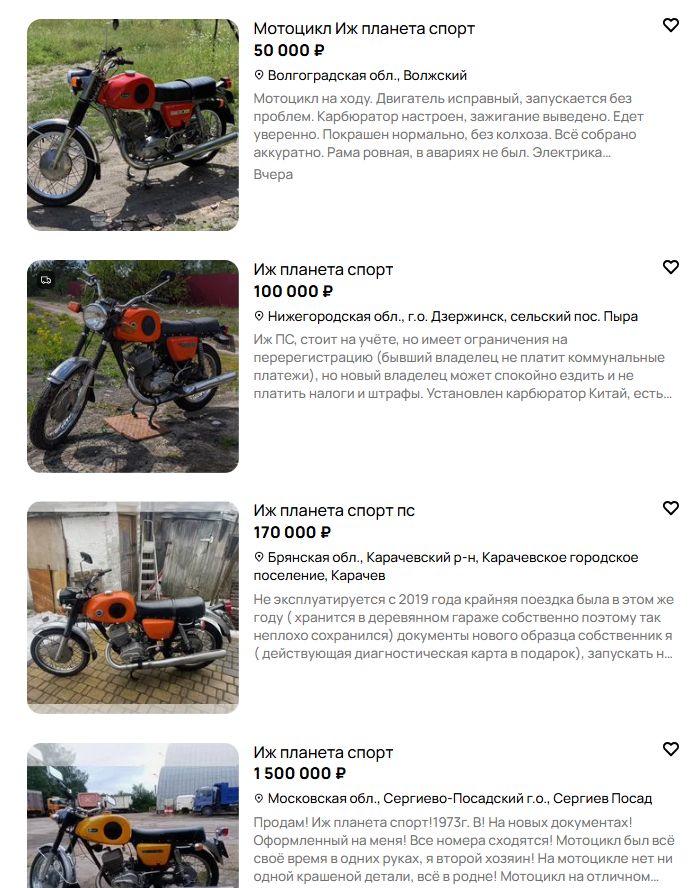Image resolution: width=690 pixels, height=888 pixels.
Task: View the photo of the Карачев motorcycle listing
Action: [x=133, y=607]
